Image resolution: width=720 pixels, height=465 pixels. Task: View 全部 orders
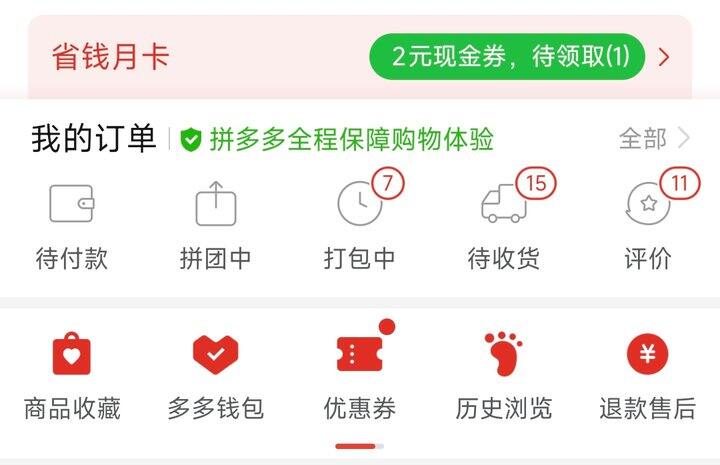(x=654, y=139)
